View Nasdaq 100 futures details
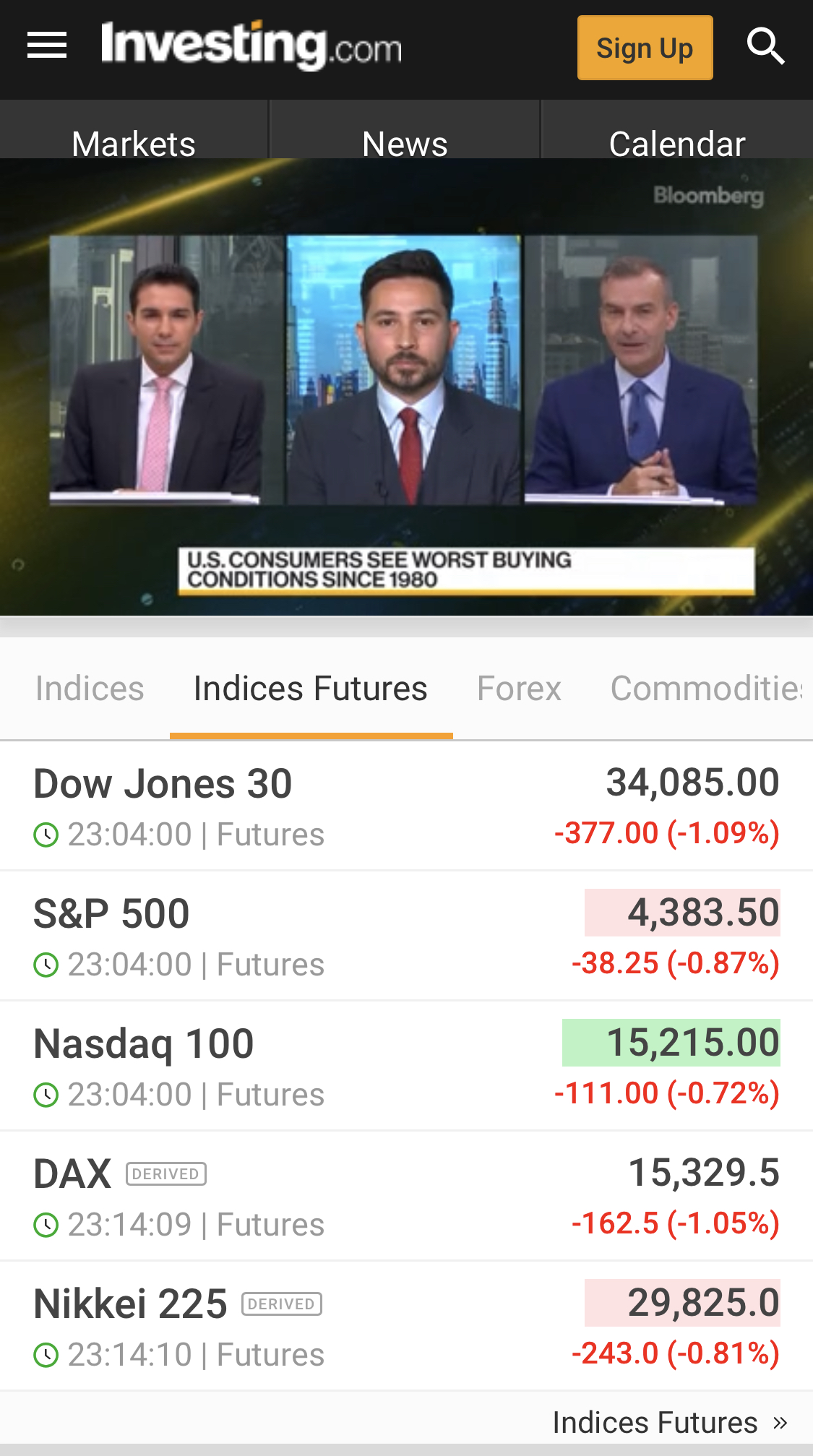The height and width of the screenshot is (1456, 813). point(406,1066)
